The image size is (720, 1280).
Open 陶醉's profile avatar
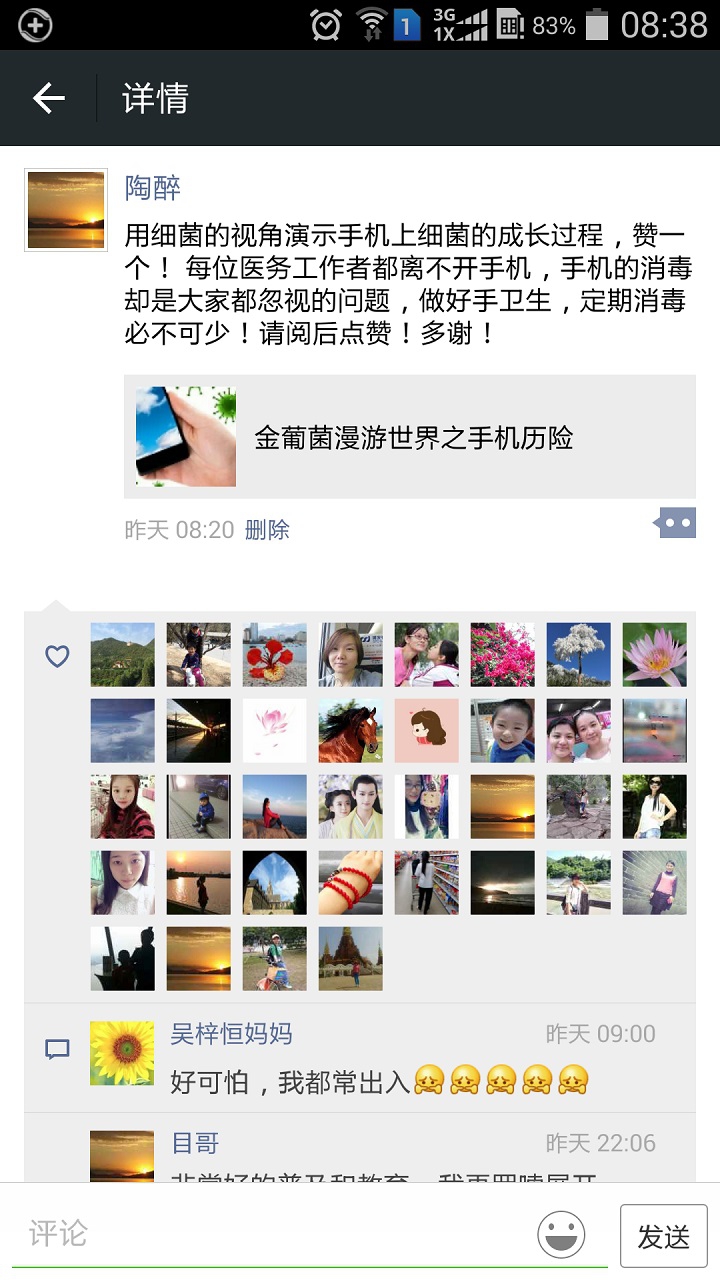(66, 210)
